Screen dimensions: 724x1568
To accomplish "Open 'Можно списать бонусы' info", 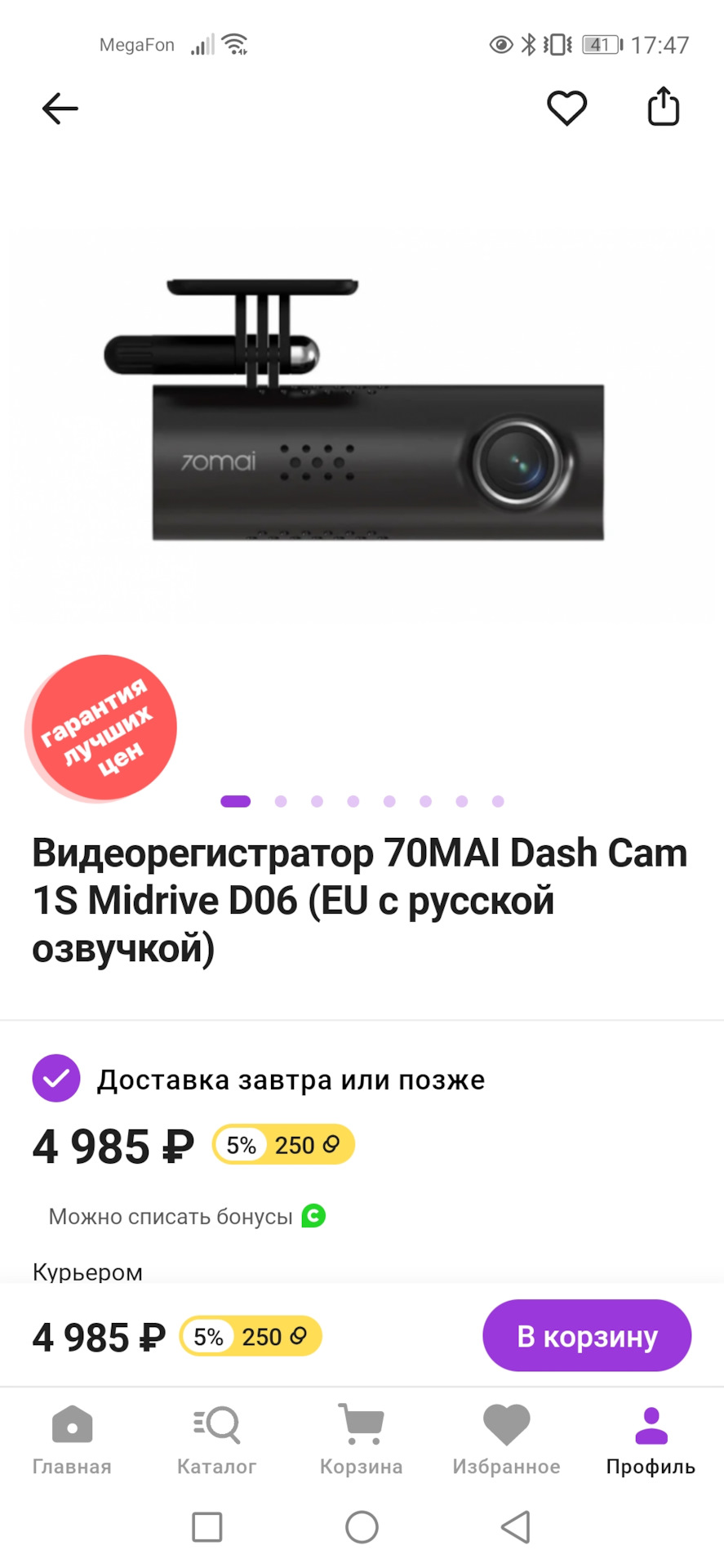I will 187,1216.
